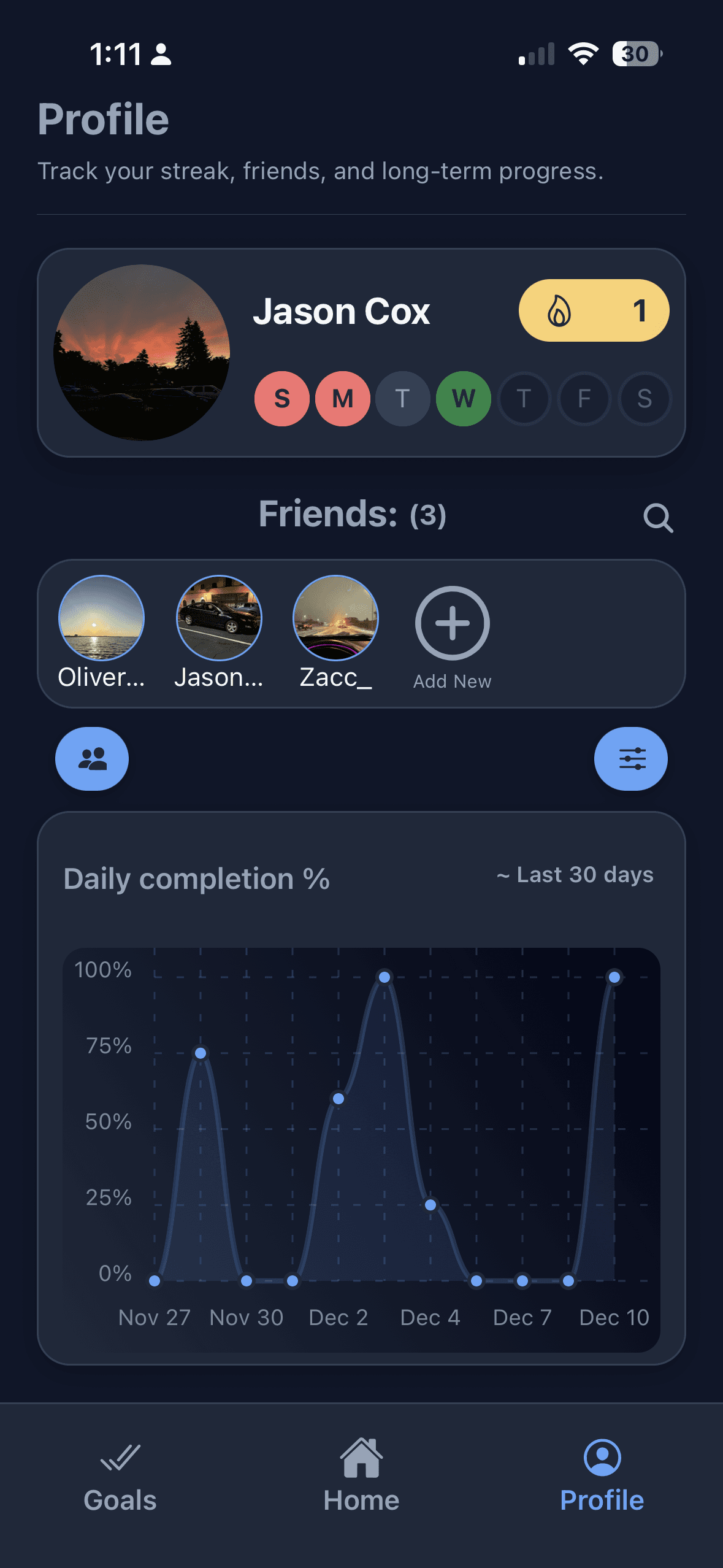Toggle the Wednesday streak indicator
723x1568 pixels.
[x=463, y=398]
